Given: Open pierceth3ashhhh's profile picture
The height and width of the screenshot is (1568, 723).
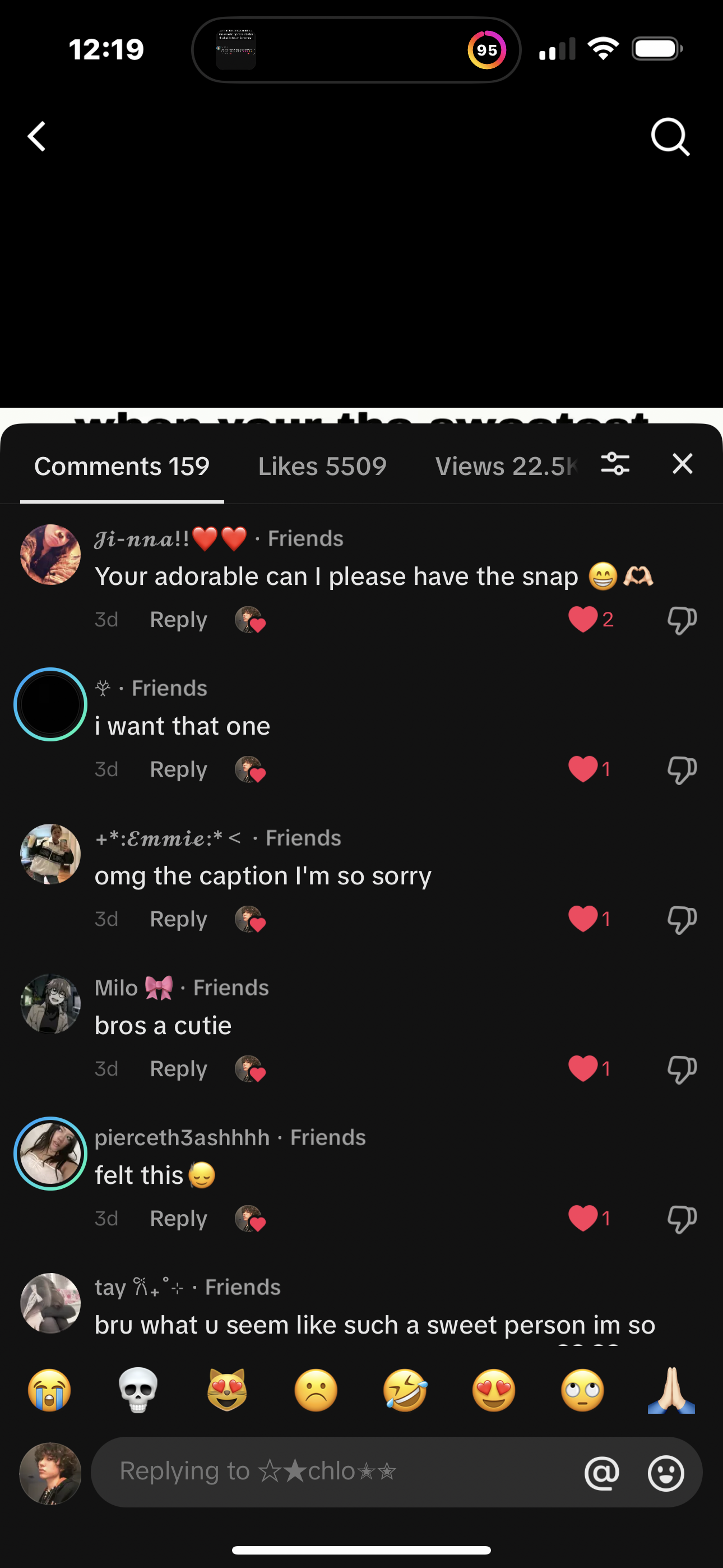Looking at the screenshot, I should click(x=50, y=1154).
